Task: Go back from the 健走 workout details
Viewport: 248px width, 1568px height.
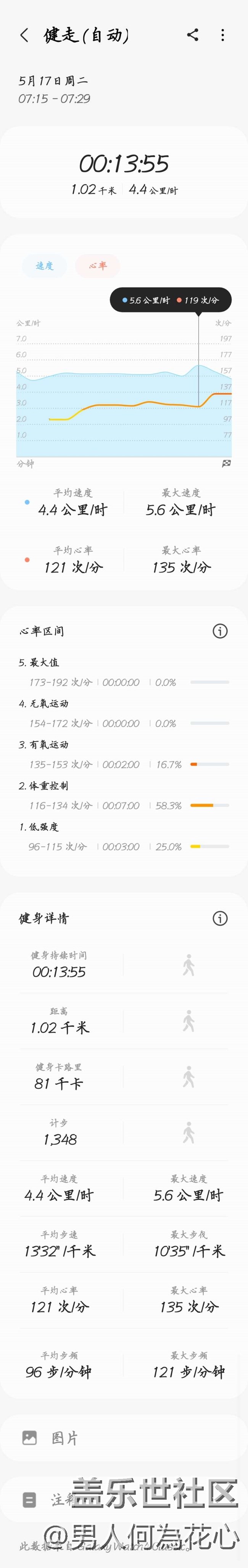Action: click(x=24, y=35)
